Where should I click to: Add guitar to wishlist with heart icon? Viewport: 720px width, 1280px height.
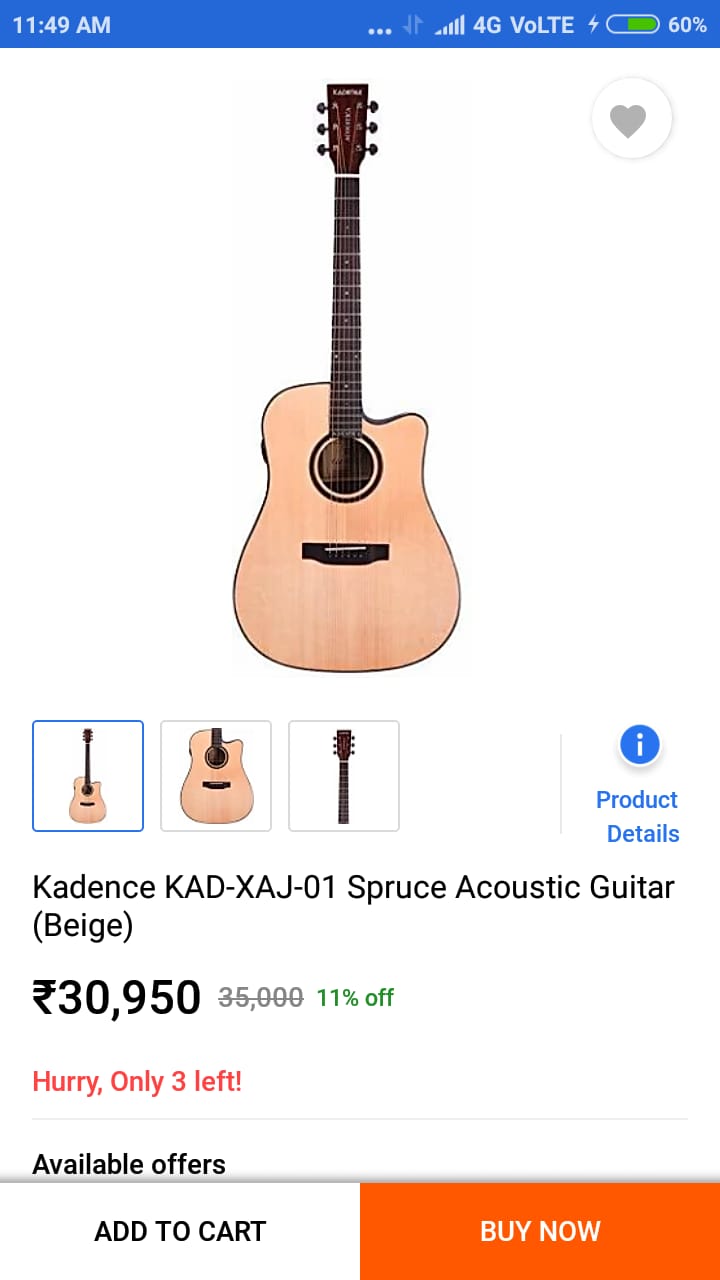tap(630, 119)
